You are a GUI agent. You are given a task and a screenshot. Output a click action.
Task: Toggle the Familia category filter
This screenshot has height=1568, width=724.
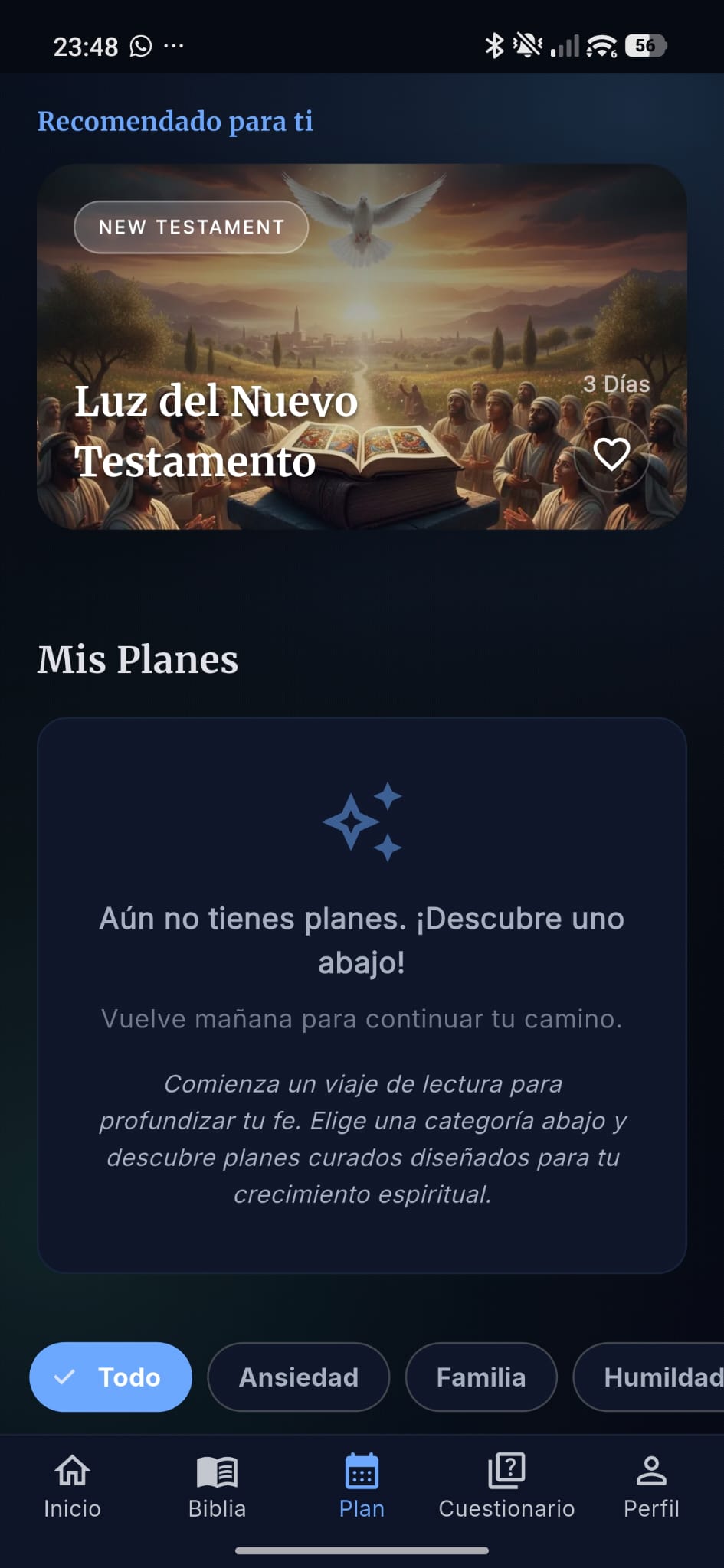[x=480, y=1377]
